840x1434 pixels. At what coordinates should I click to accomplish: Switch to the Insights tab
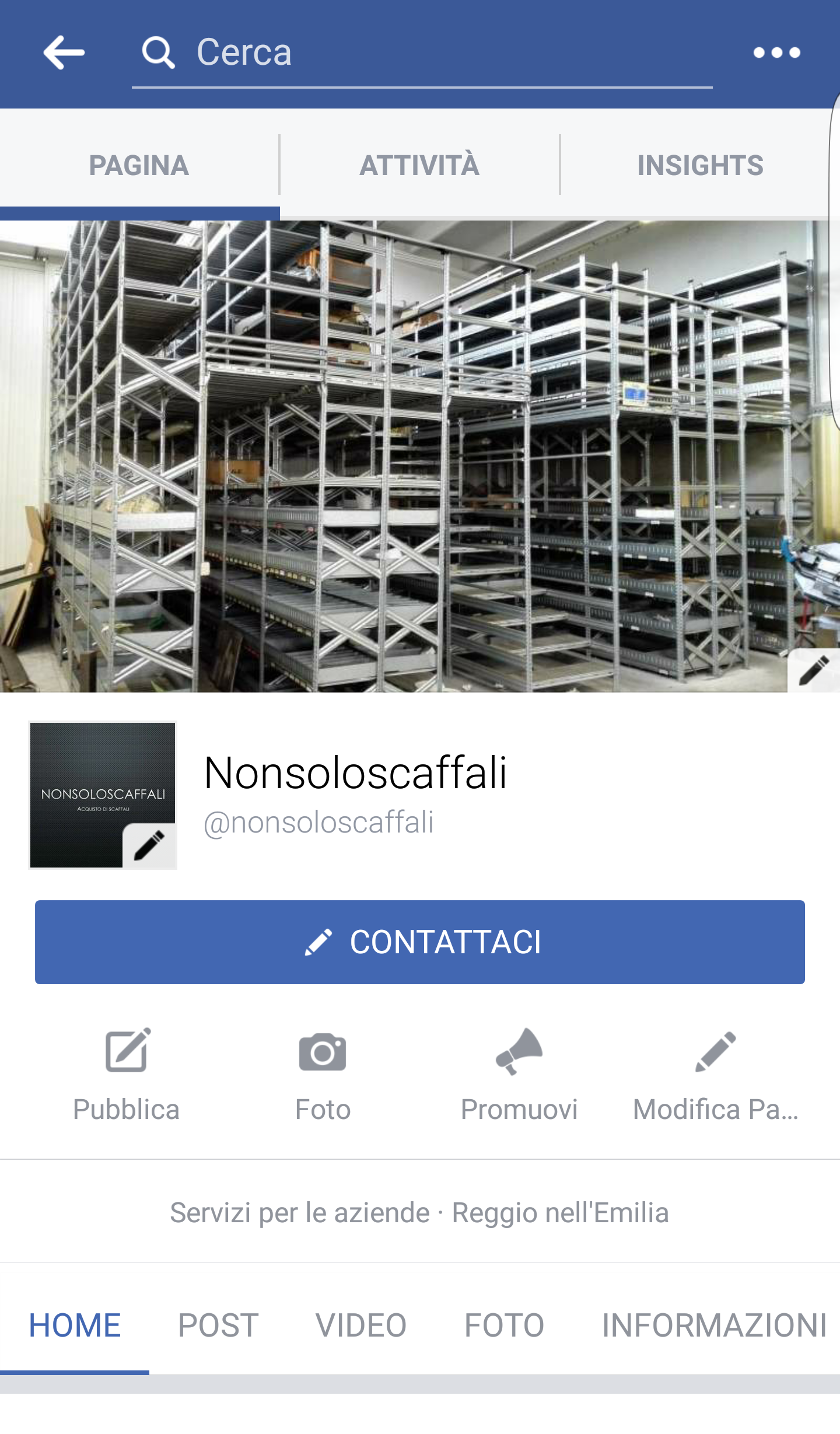point(700,165)
